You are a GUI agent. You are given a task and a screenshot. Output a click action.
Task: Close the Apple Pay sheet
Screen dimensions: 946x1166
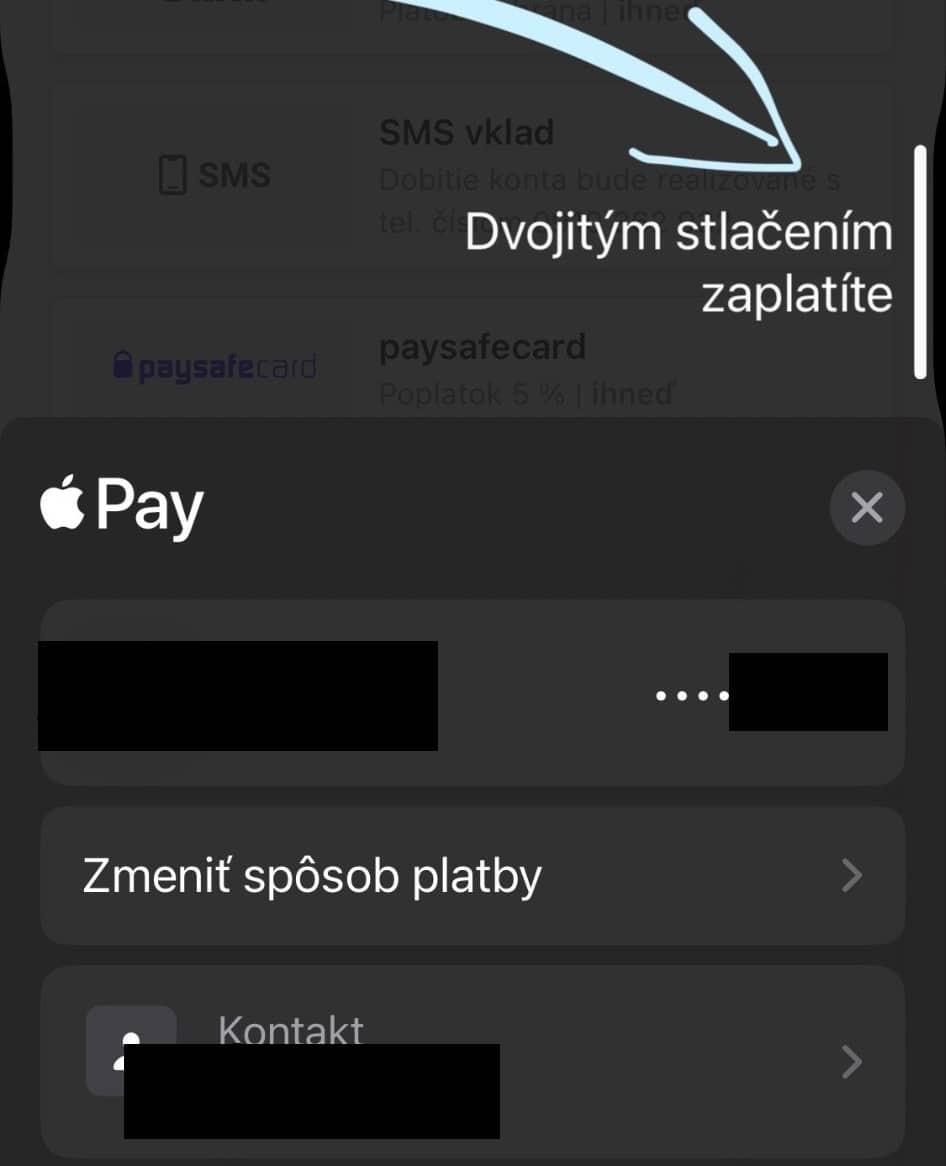pos(867,508)
